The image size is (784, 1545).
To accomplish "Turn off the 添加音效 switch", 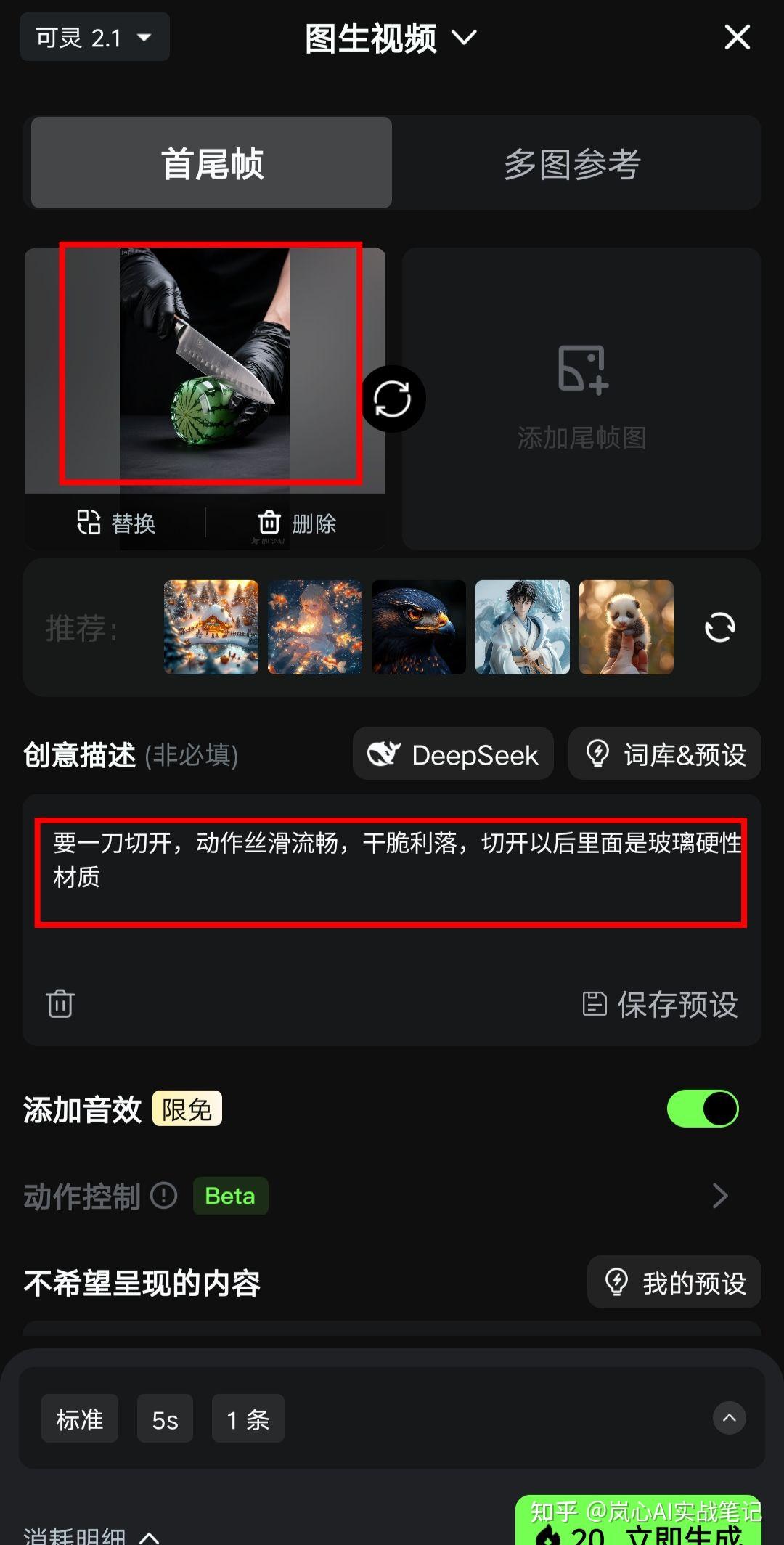I will tap(702, 1109).
